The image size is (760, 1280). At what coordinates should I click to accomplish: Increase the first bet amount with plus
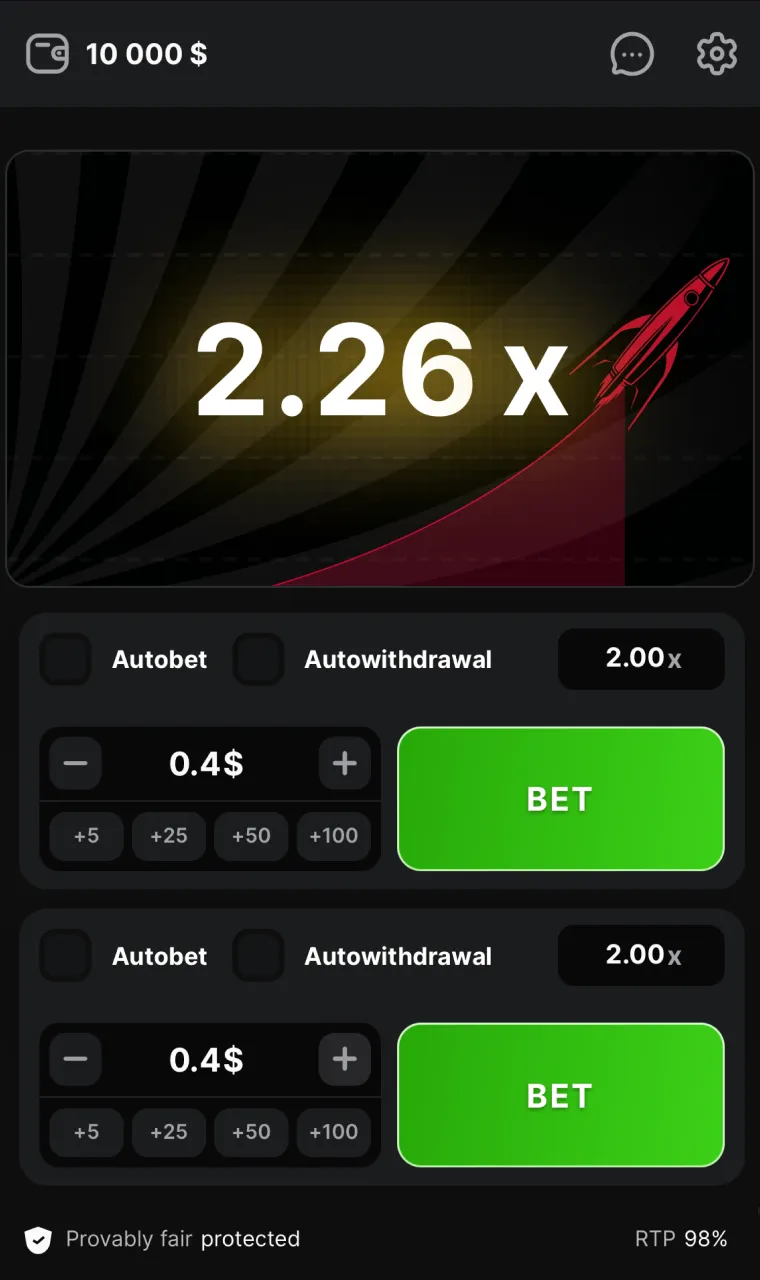click(x=345, y=764)
